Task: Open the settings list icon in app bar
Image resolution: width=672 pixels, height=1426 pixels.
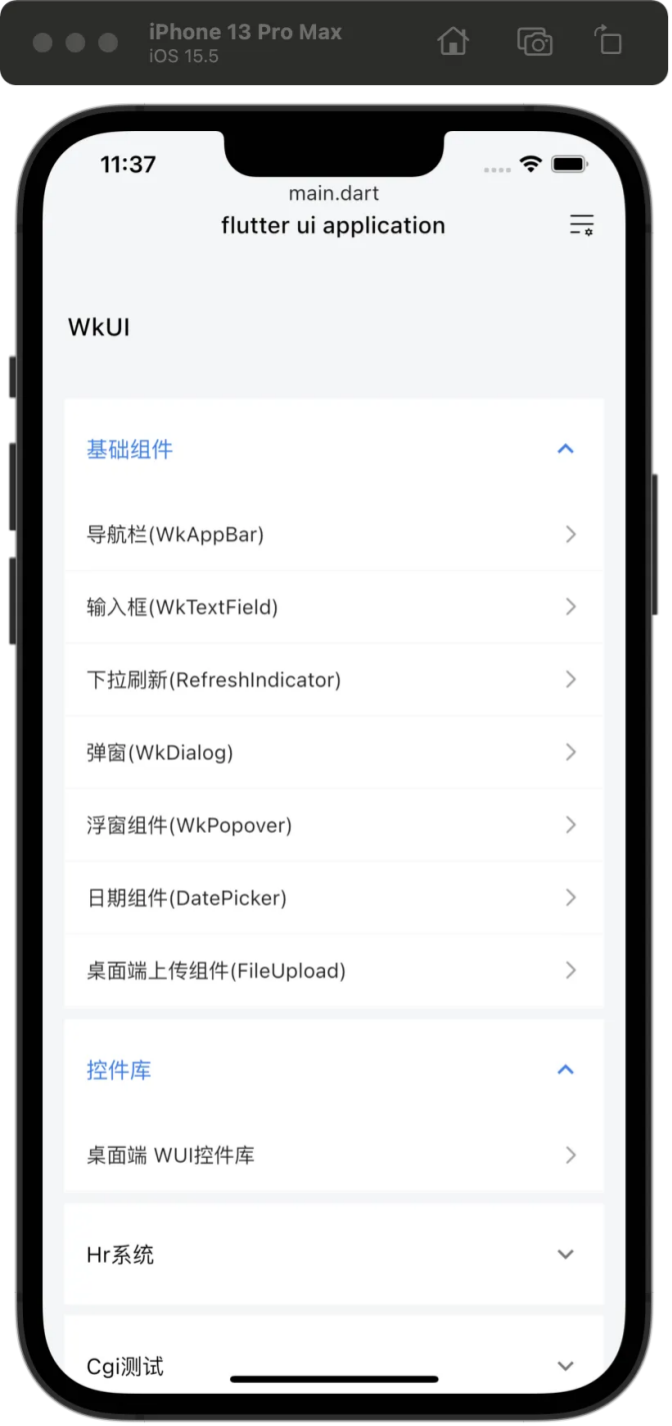Action: coord(581,225)
